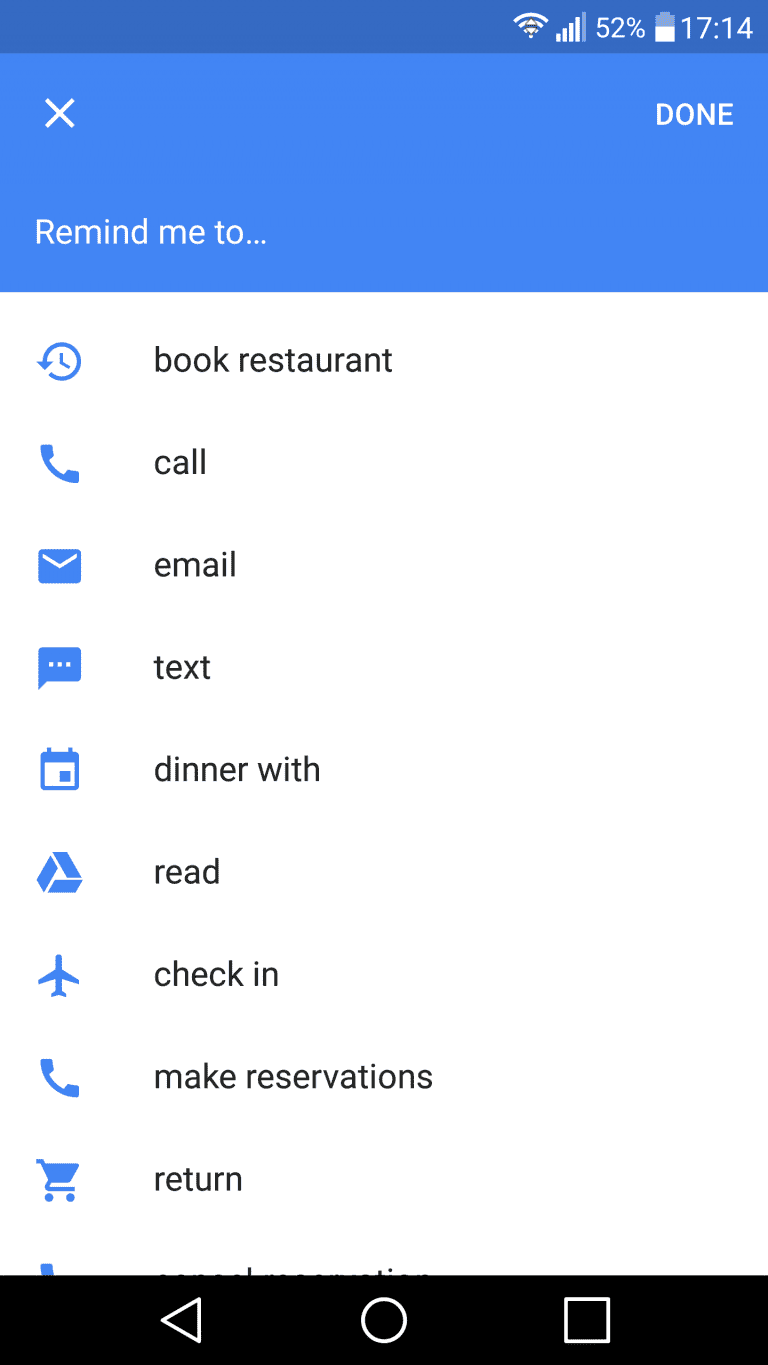
Task: Select the 'read' suggestion
Action: coord(384,872)
